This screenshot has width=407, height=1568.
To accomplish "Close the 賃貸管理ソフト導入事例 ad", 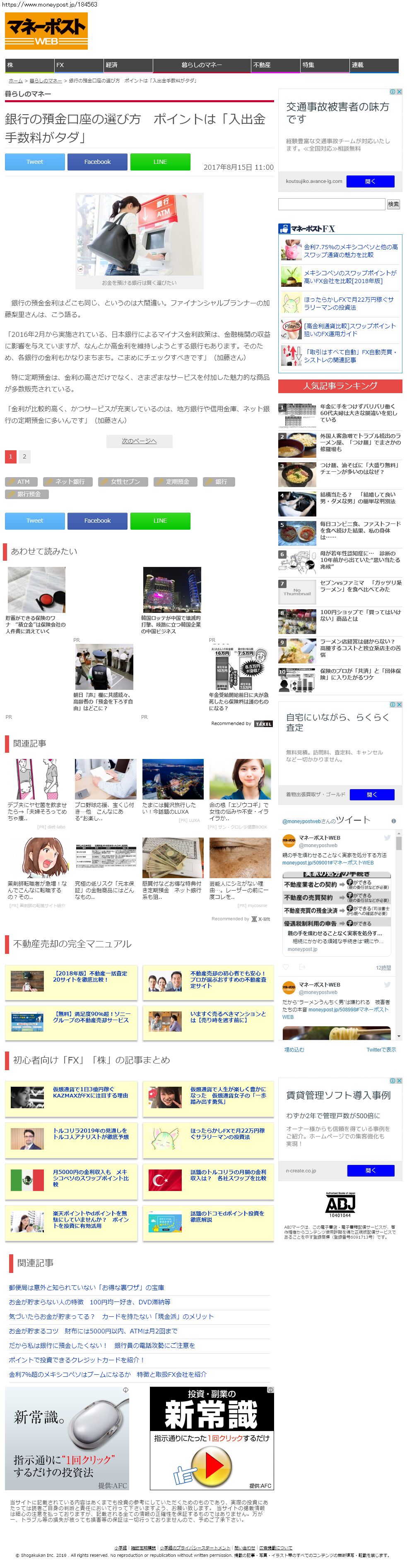I will pos(399,1081).
